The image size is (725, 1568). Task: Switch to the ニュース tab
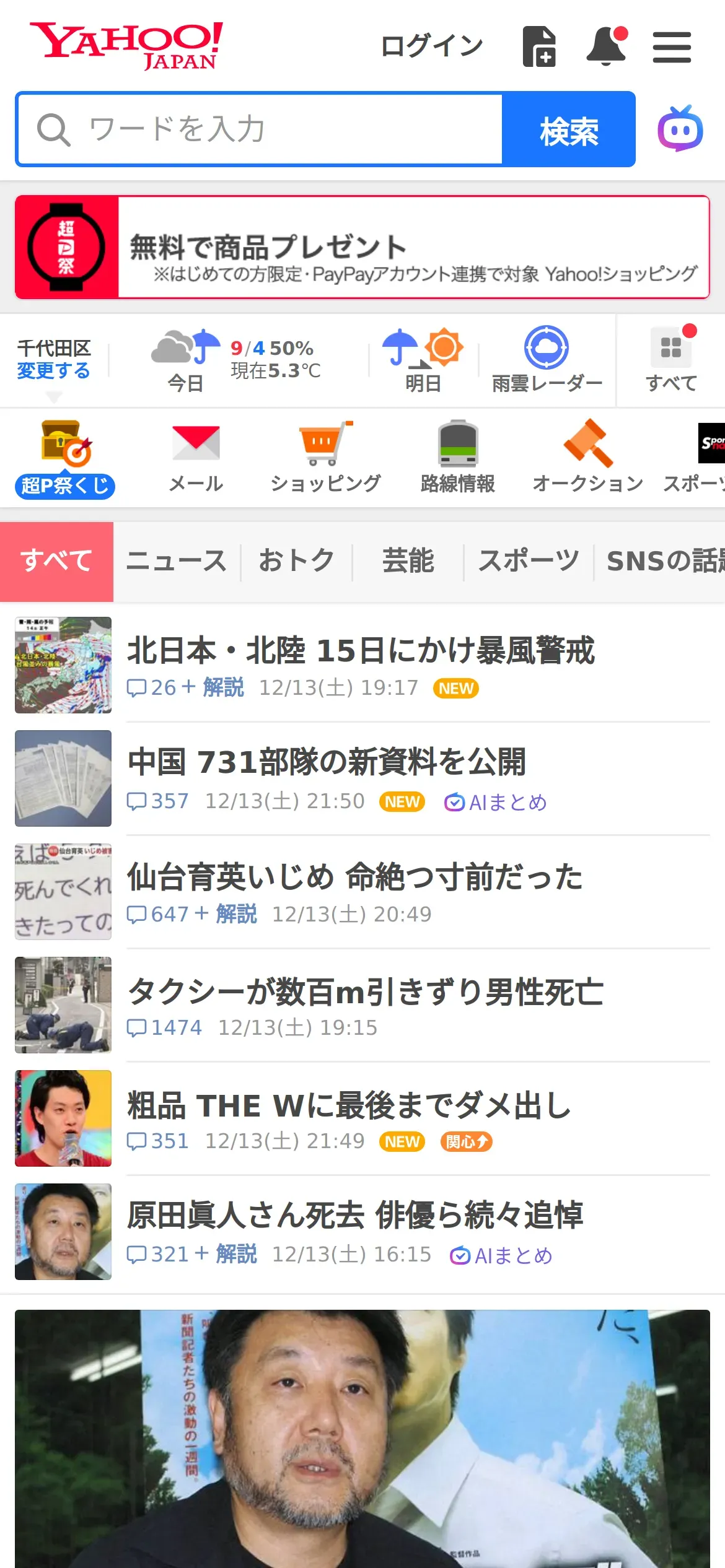point(177,561)
